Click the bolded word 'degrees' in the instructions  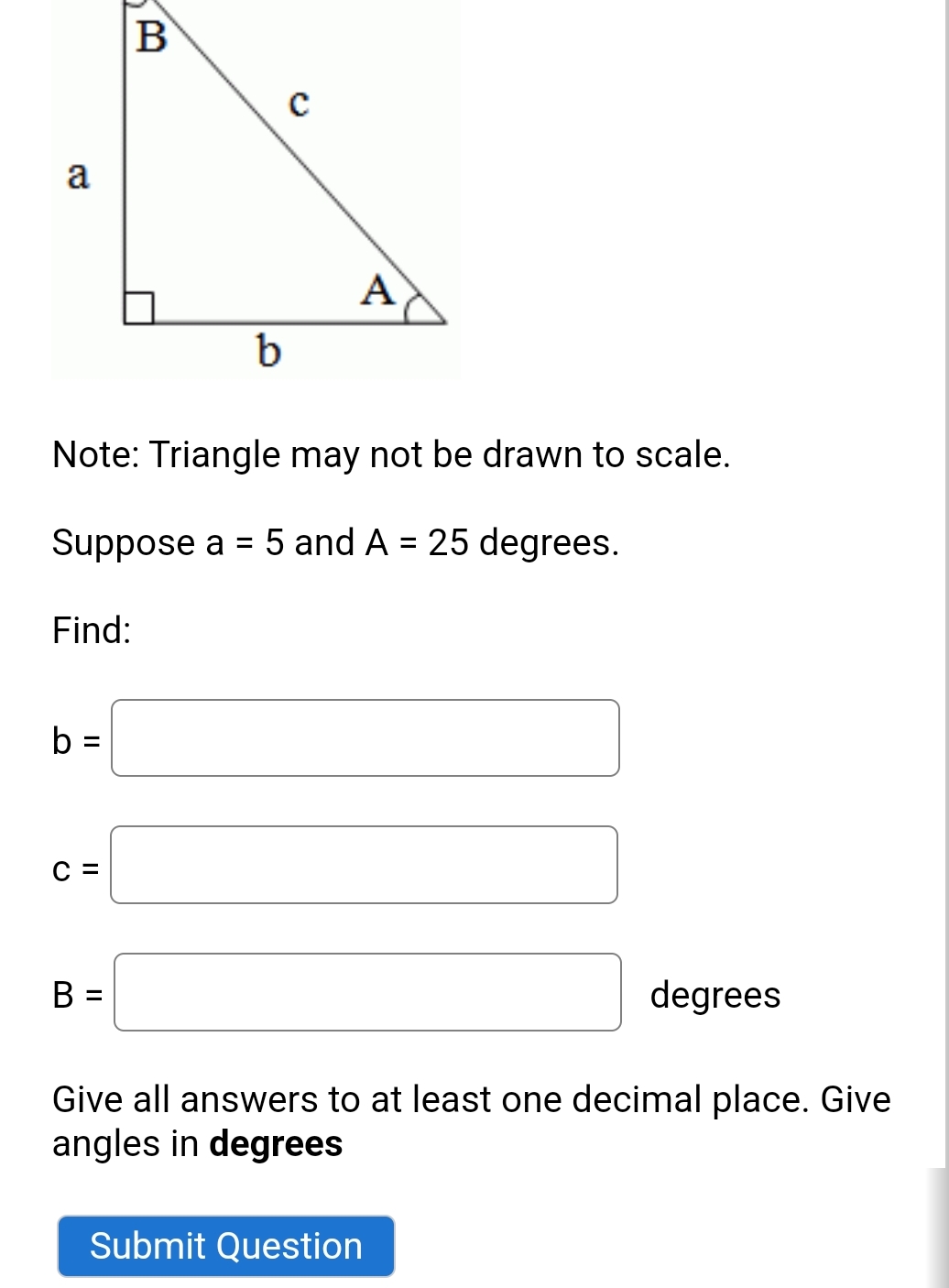coord(274,1142)
